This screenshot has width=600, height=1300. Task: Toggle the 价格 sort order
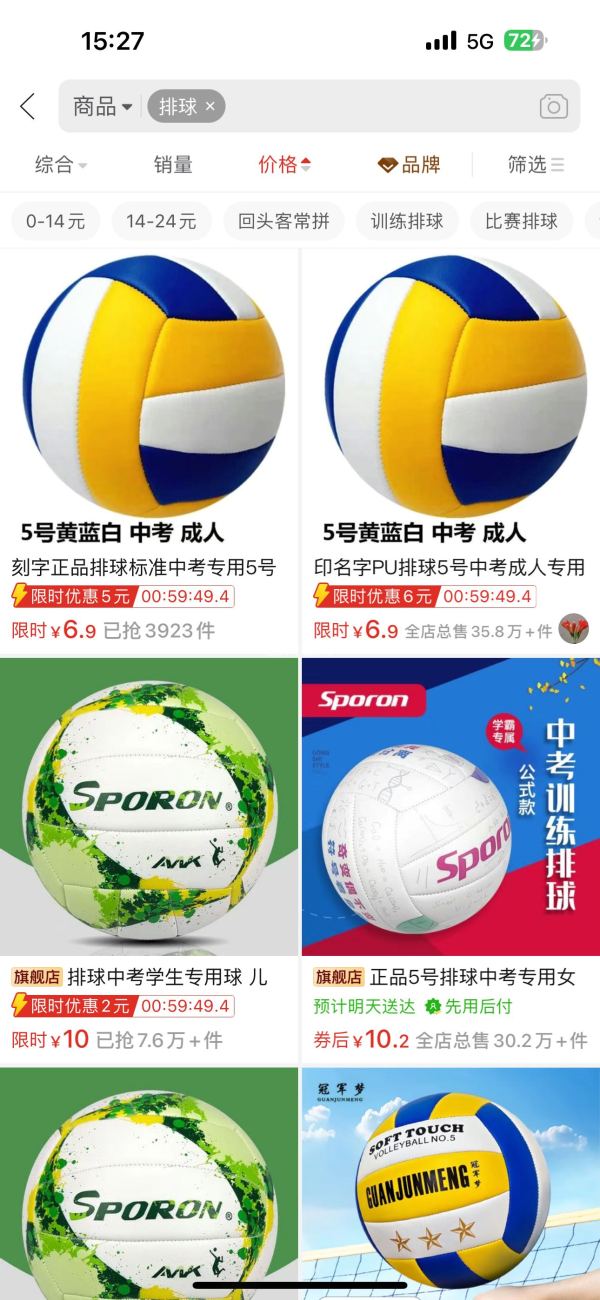(x=285, y=165)
